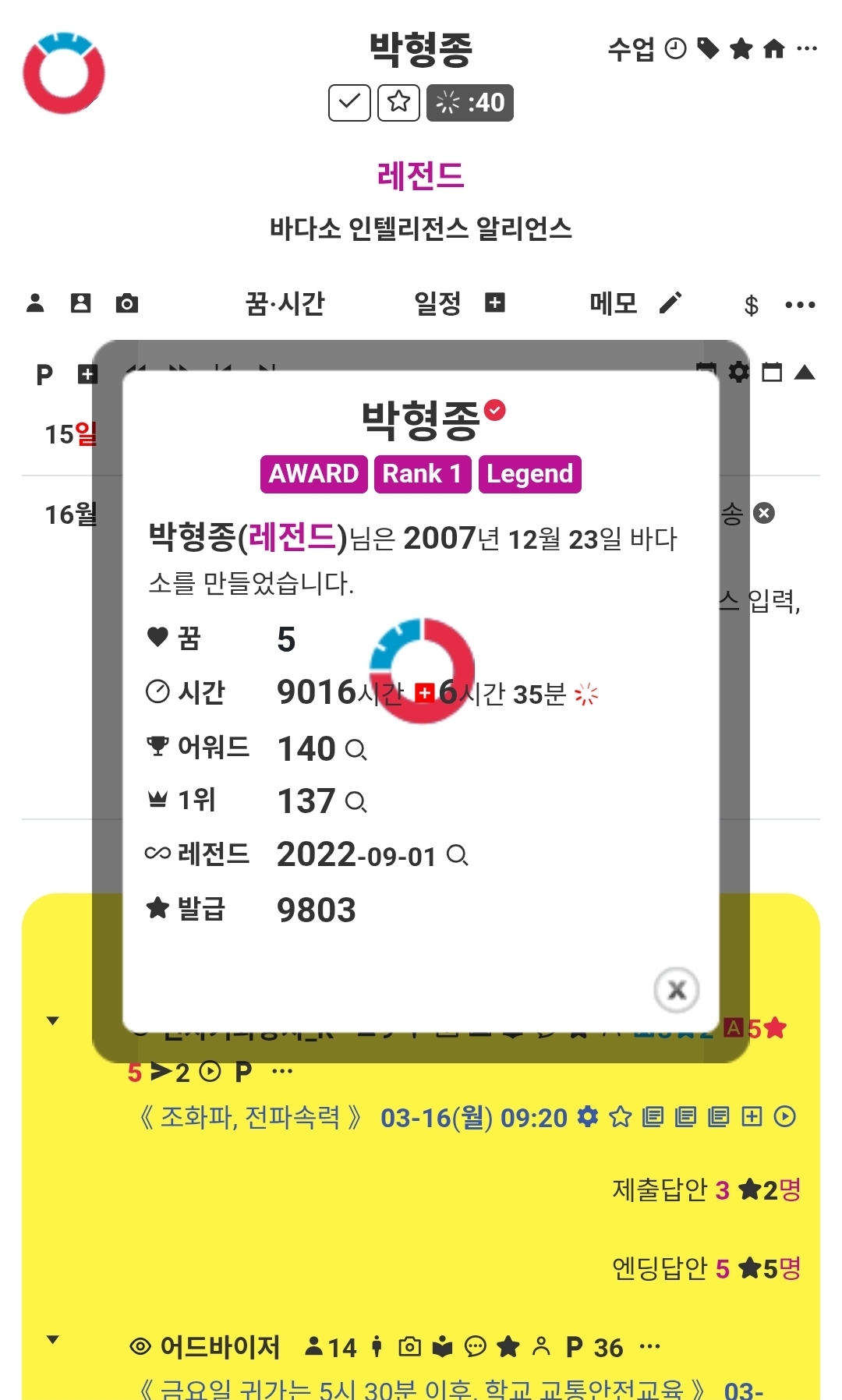
Task: Search the 레전드 date 2022-09-01
Action: (x=457, y=856)
